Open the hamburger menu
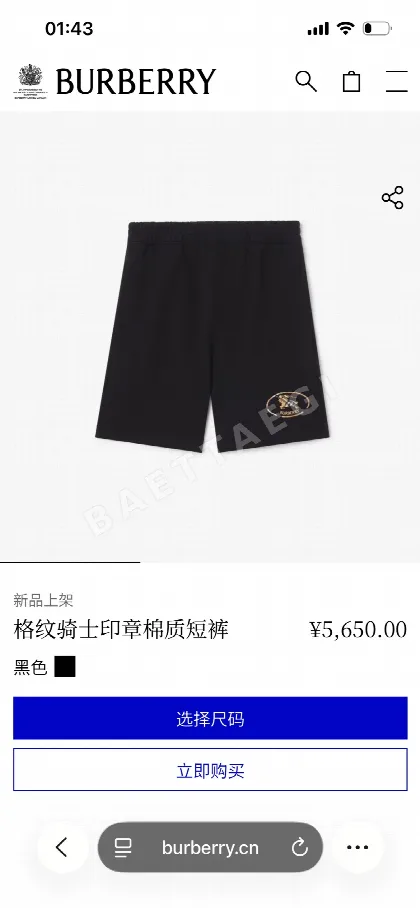This screenshot has height=908, width=420. (x=397, y=82)
